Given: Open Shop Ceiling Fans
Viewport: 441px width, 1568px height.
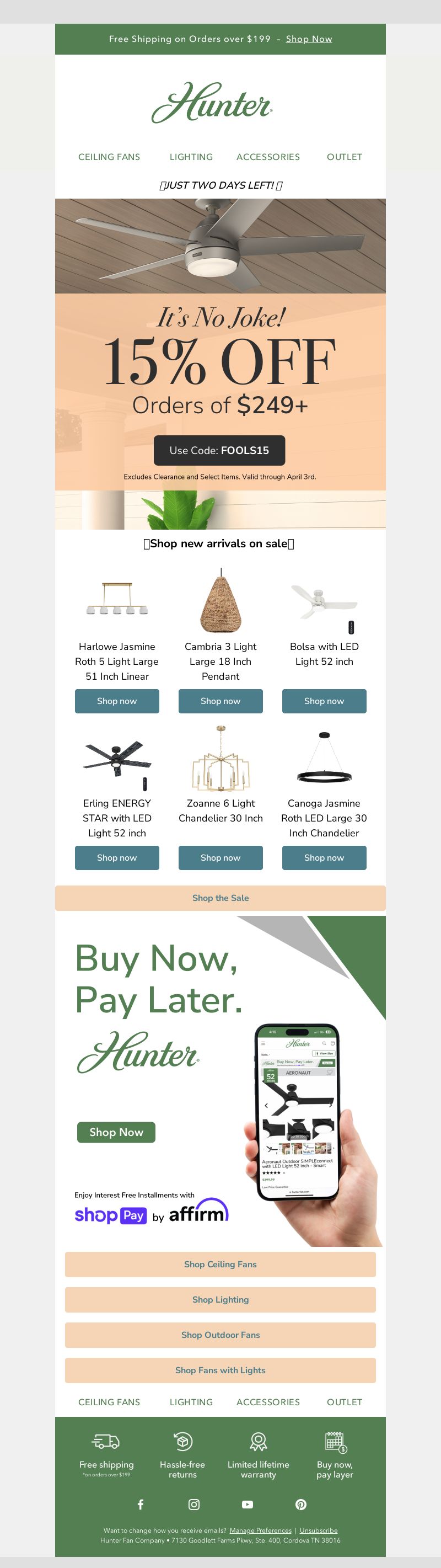Looking at the screenshot, I should [x=220, y=1264].
